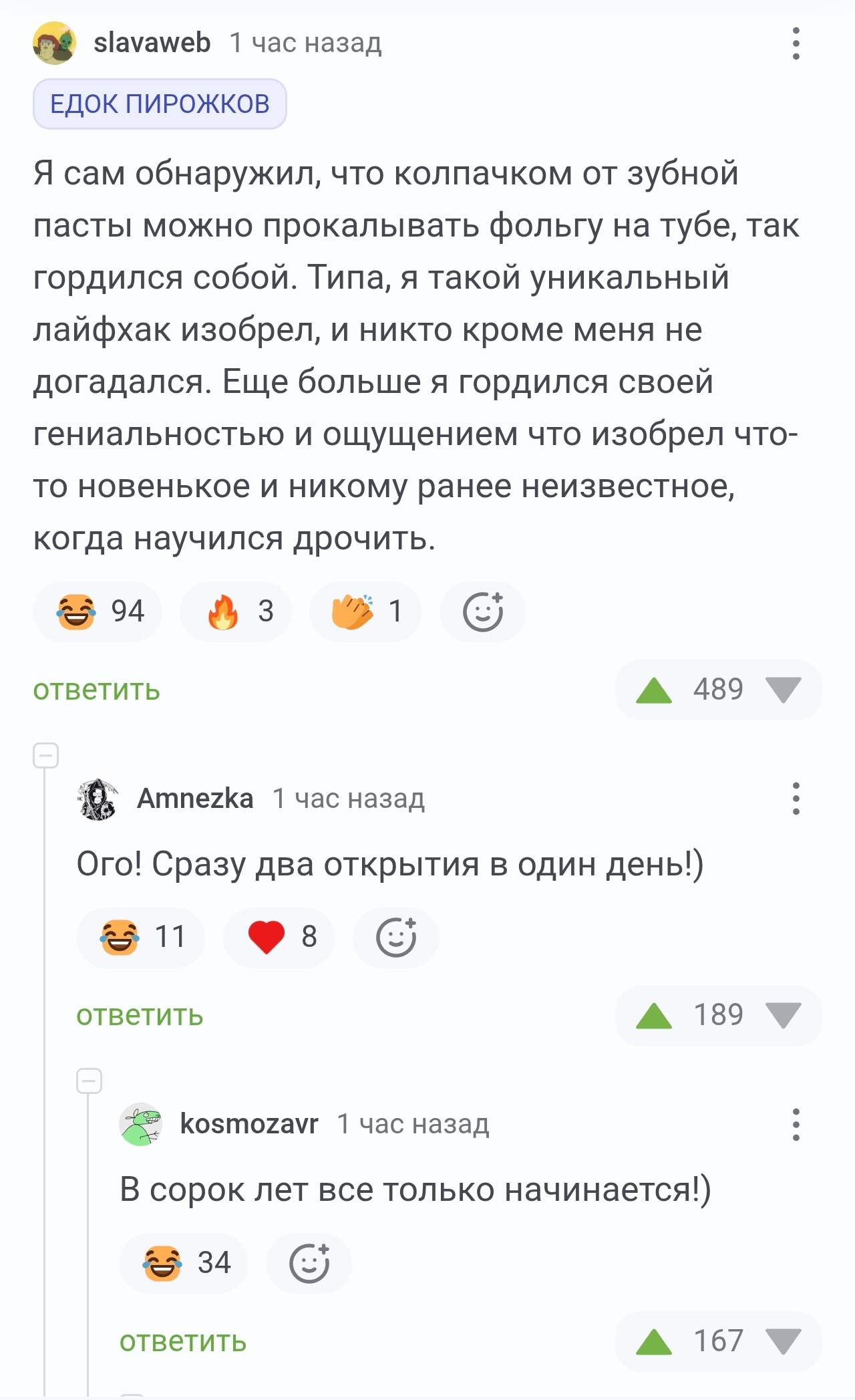This screenshot has height=1400, width=855.
Task: Open slavaweb's profile
Action: pos(152,43)
